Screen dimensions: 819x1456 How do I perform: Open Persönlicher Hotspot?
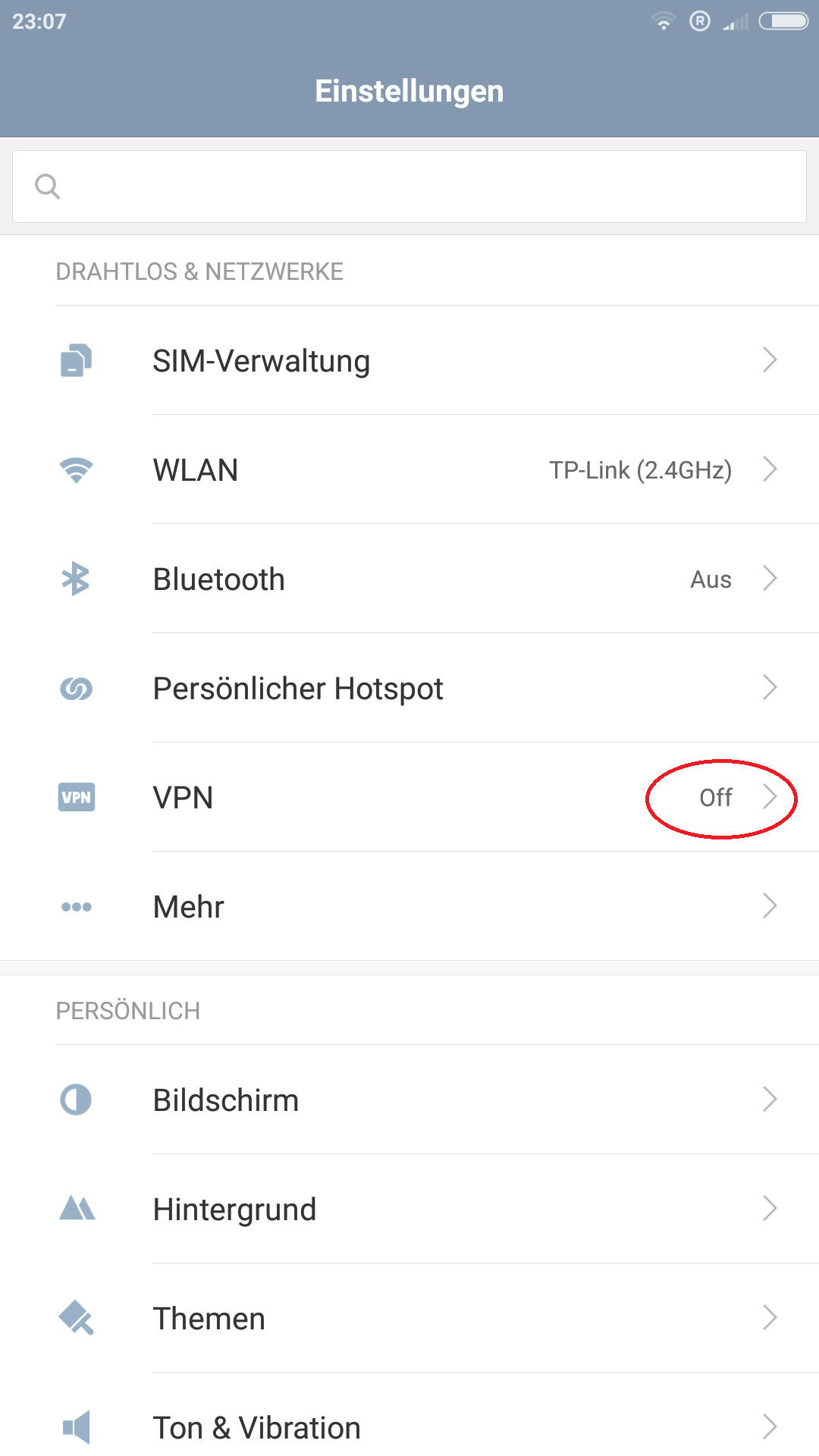point(409,688)
